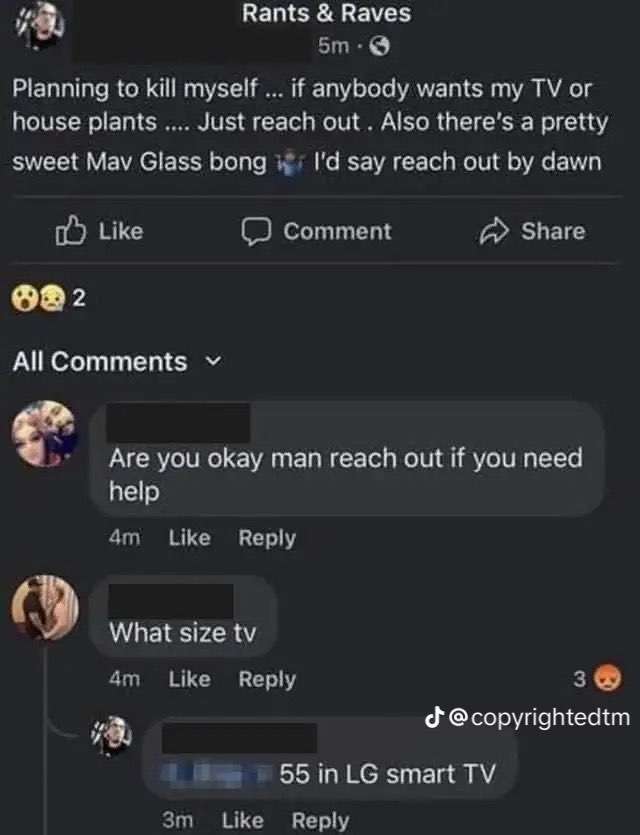Viewport: 640px width, 835px height.
Task: Open the Rants & Raves group name
Action: 326,14
